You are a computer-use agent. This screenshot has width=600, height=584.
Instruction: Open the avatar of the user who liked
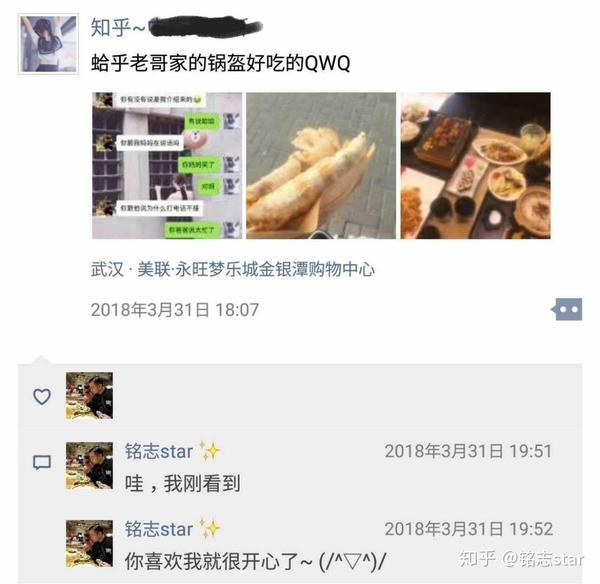point(89,396)
